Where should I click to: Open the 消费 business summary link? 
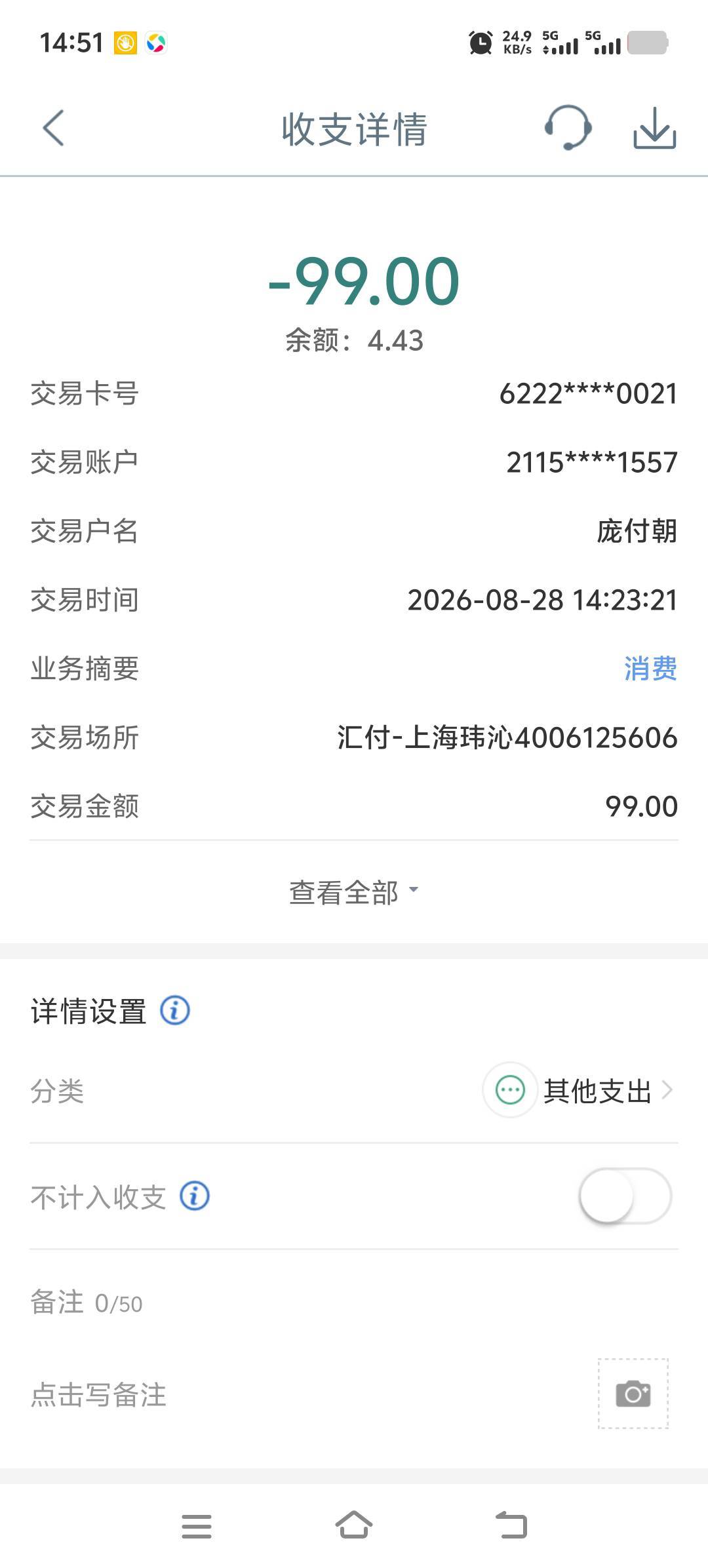click(650, 669)
